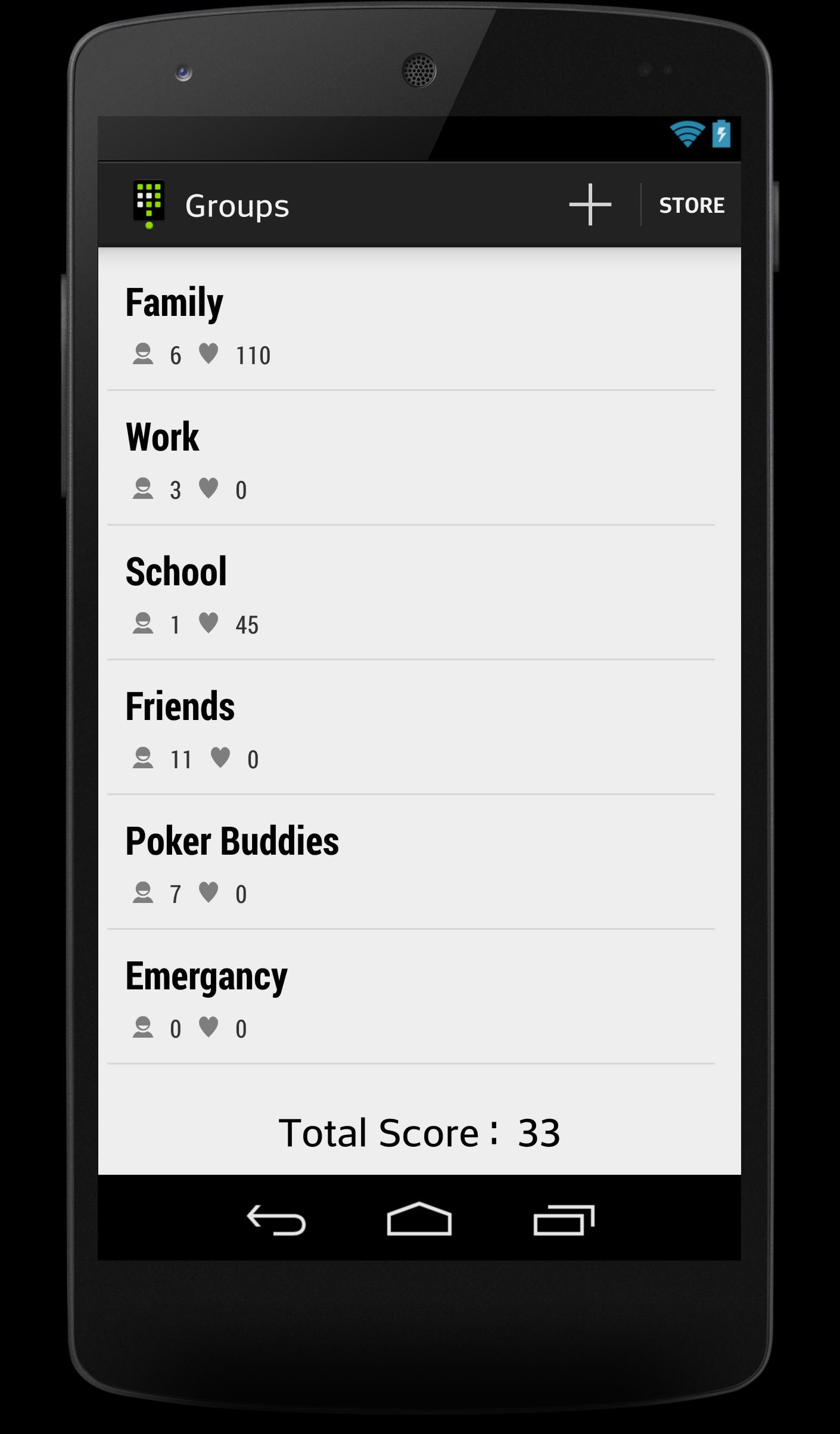Open the Work group
Viewport: 840px width, 1434px height.
pos(411,458)
